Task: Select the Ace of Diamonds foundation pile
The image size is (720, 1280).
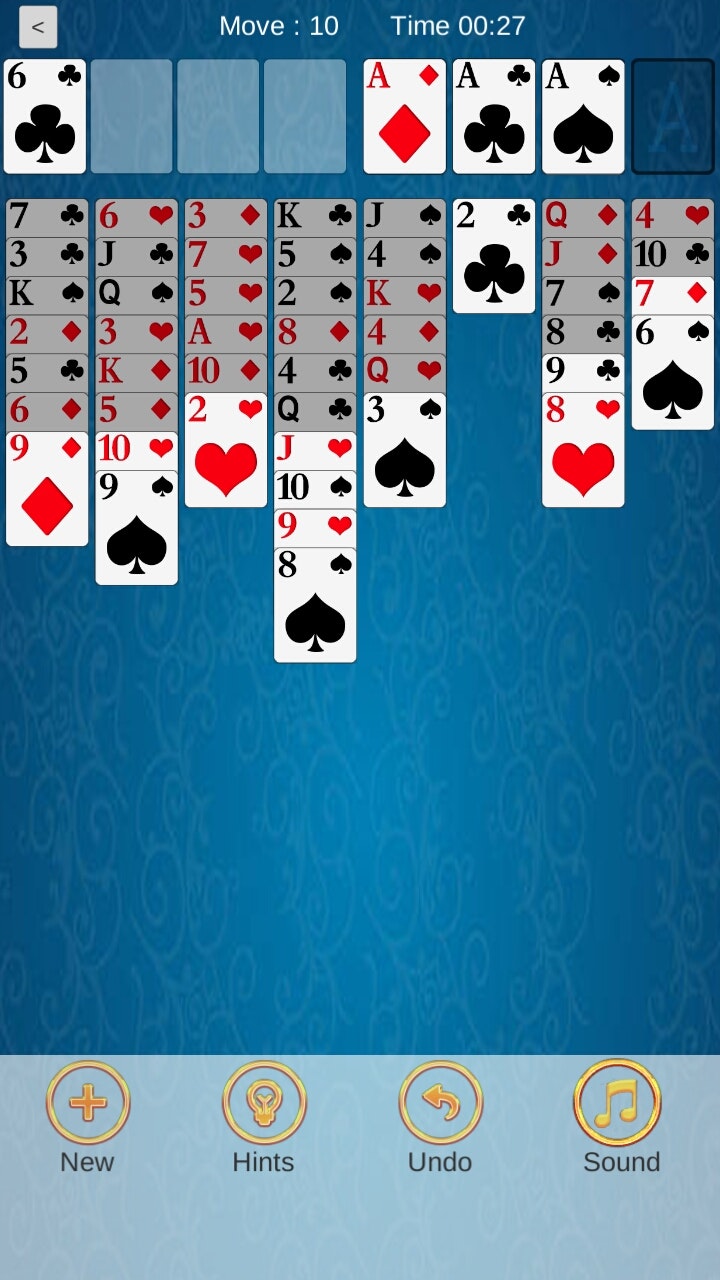Action: [404, 115]
